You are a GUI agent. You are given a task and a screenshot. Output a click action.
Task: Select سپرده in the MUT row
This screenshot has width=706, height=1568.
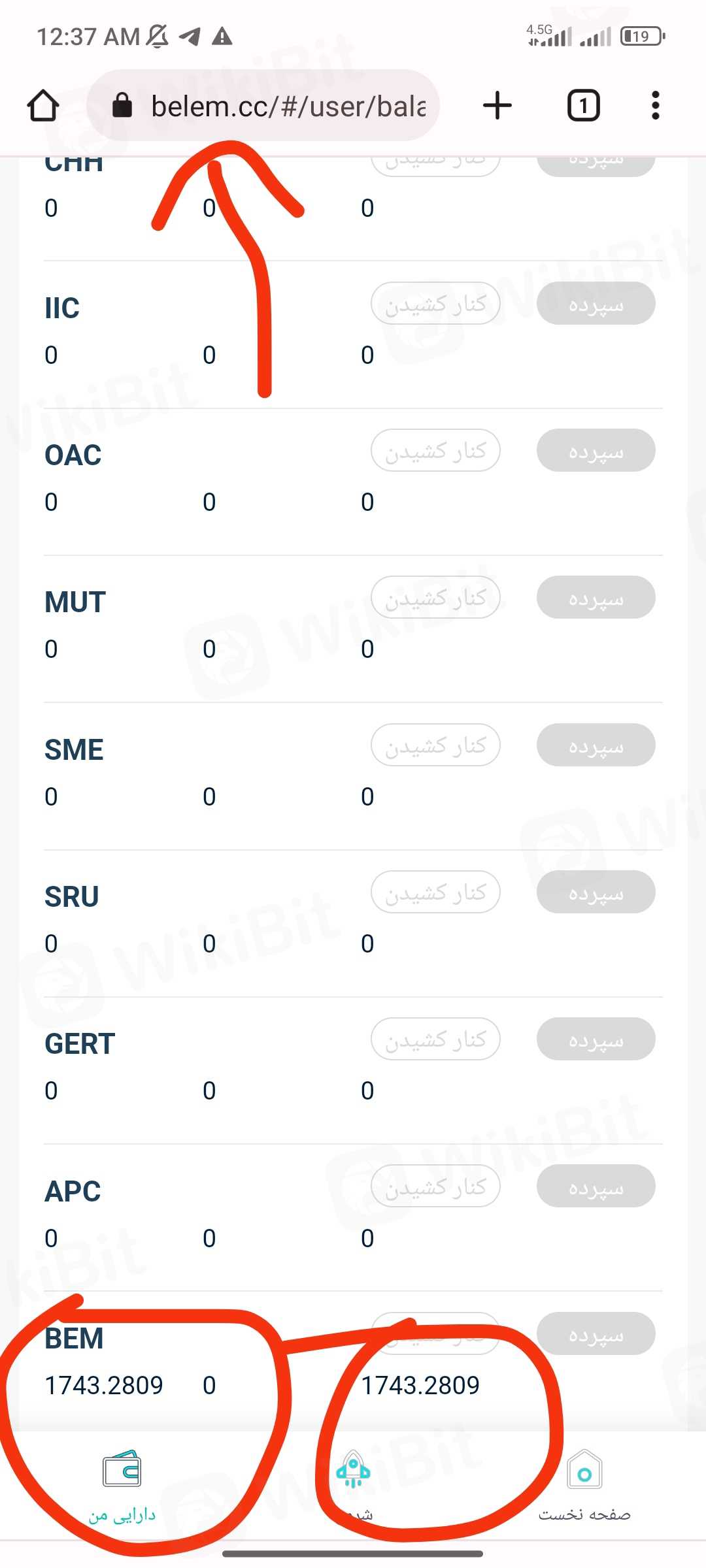tap(596, 598)
